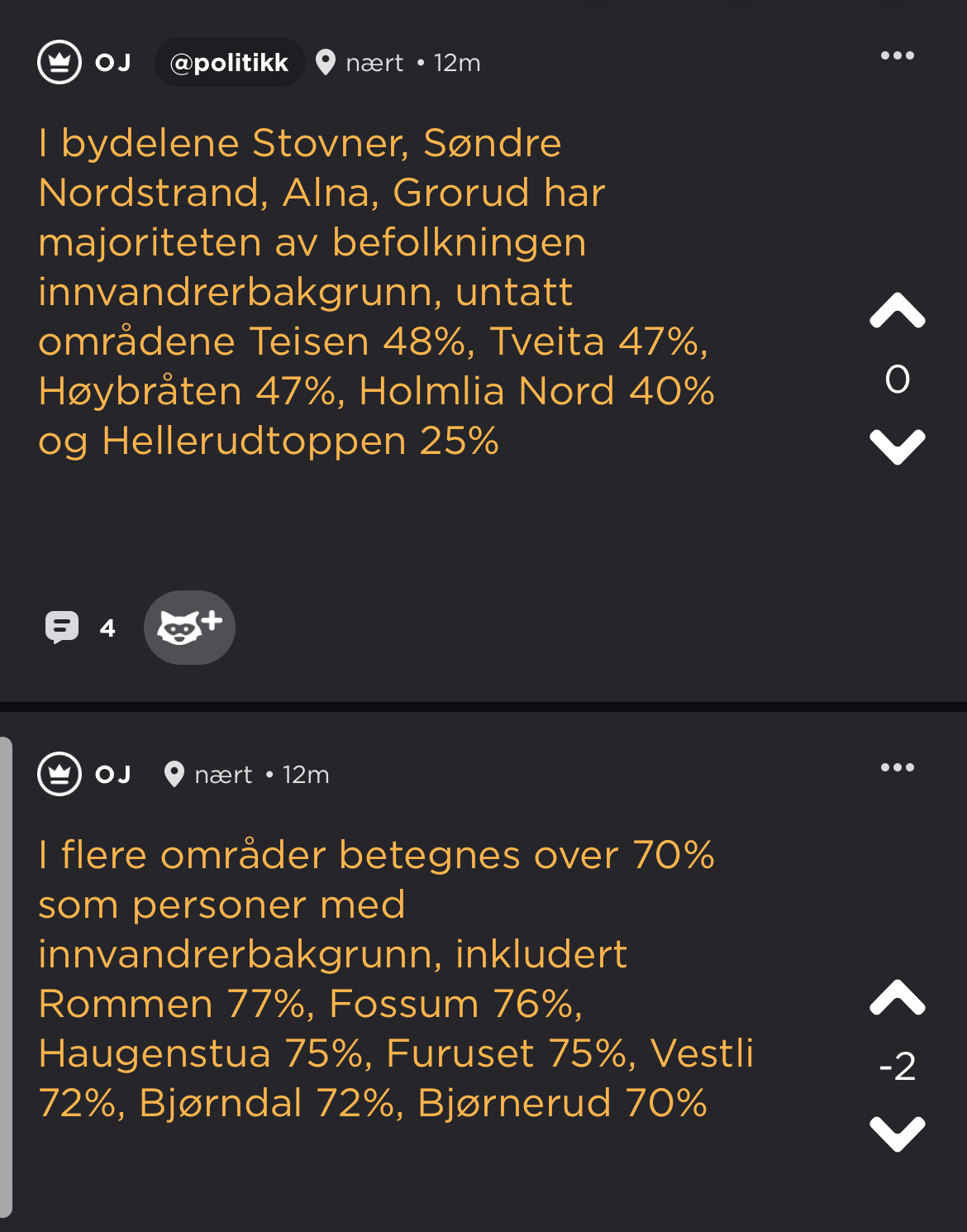Screen dimensions: 967x1232
Task: Open overflow menu on the Rommen 77% reply
Action: (x=897, y=768)
